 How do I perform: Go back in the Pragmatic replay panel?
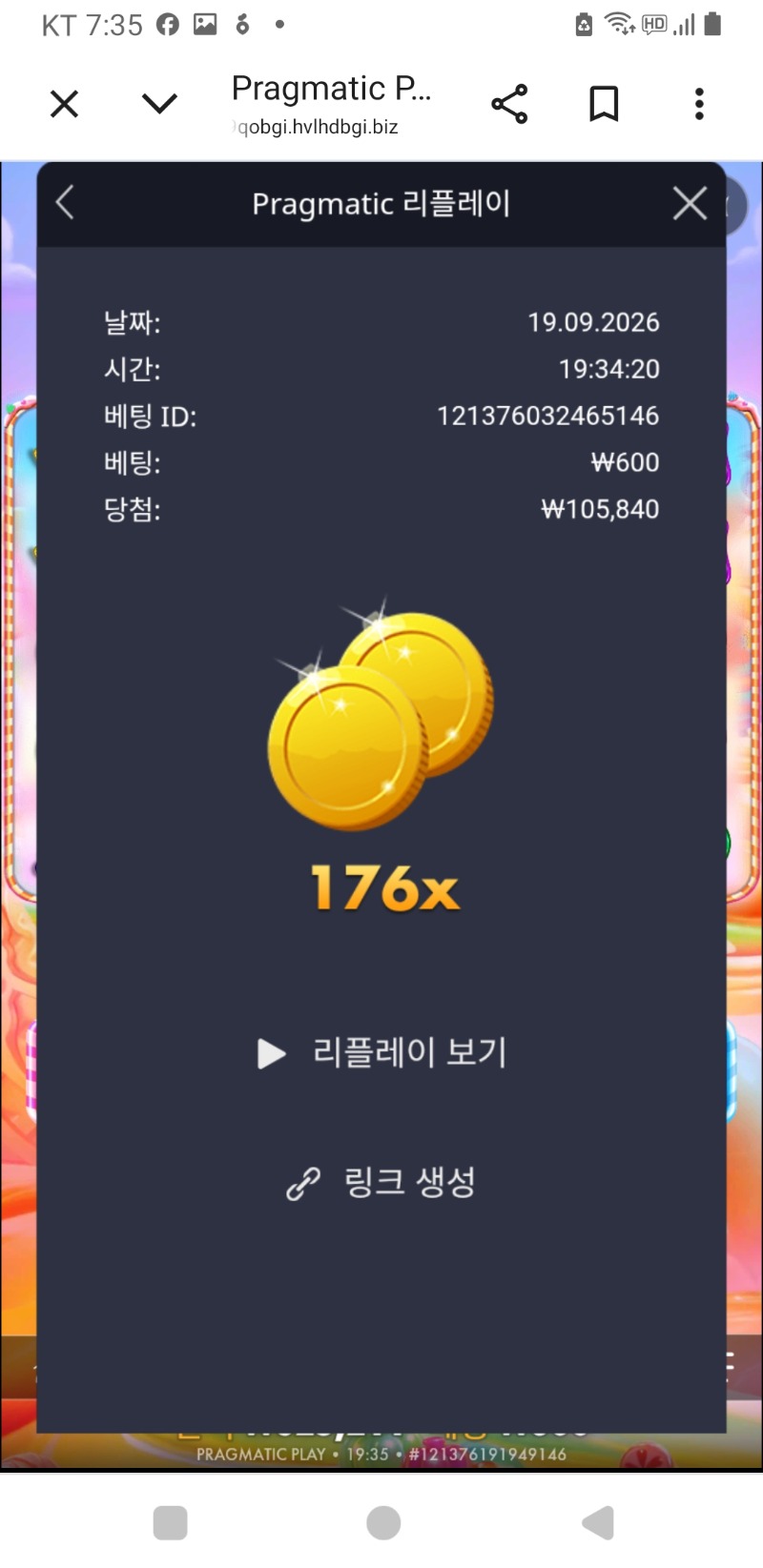(65, 202)
